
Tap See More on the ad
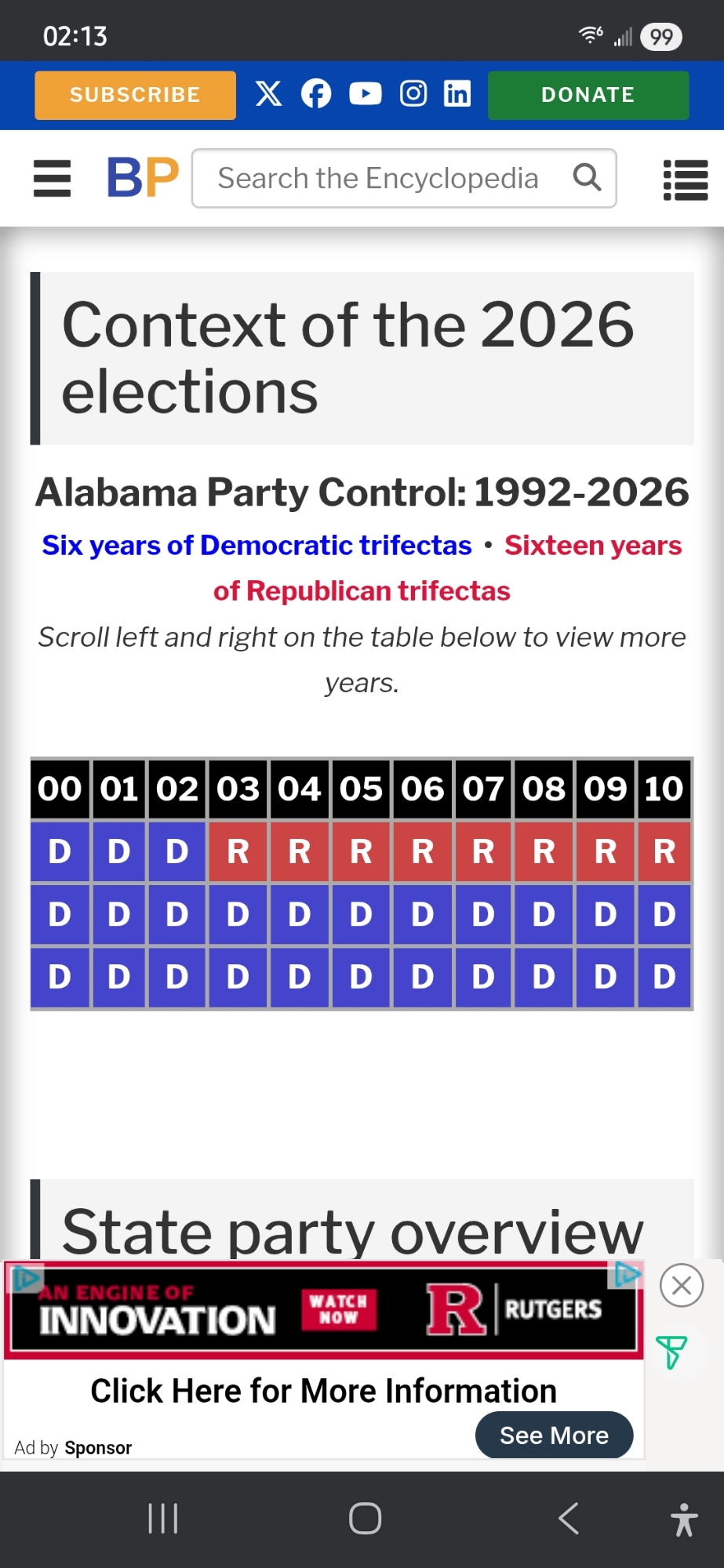point(554,1435)
